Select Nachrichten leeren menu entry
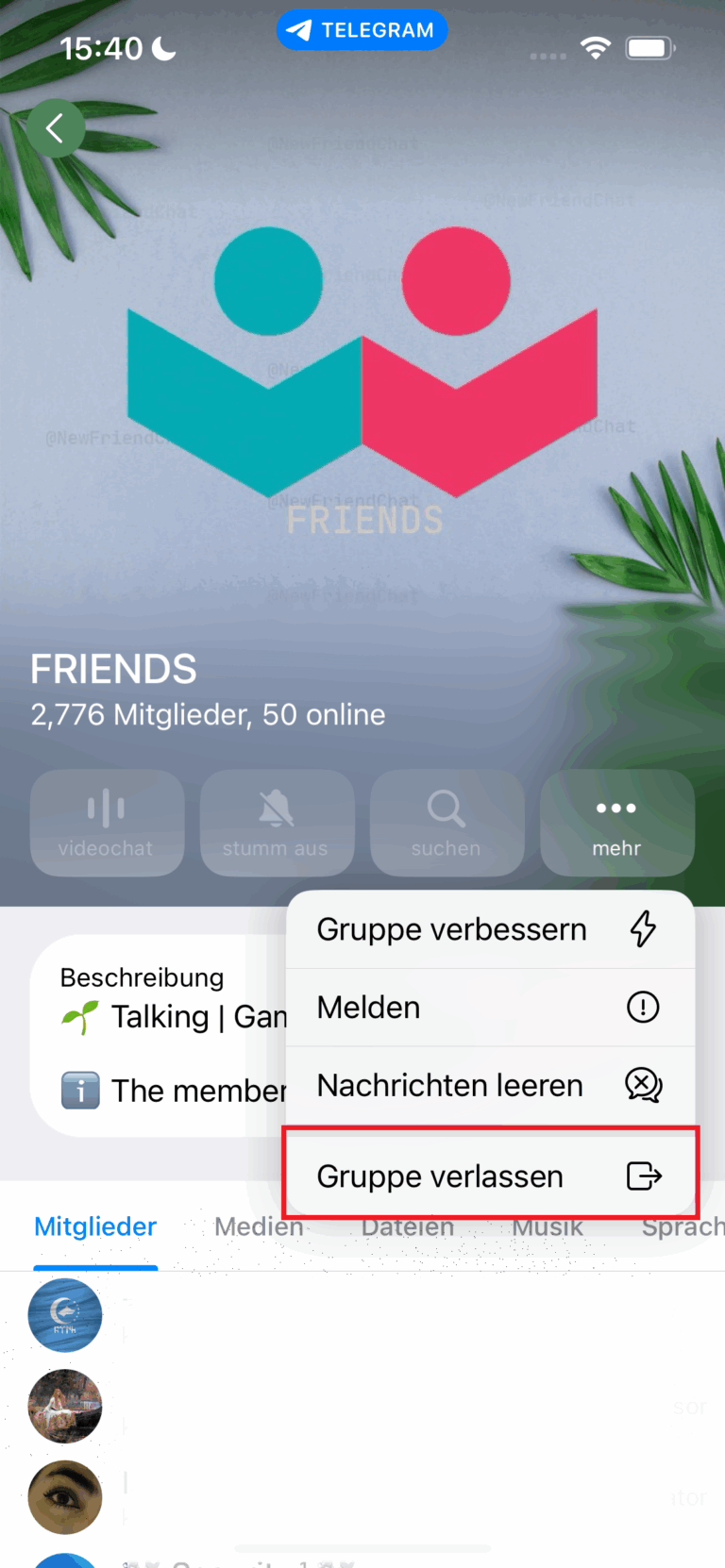 coord(450,1085)
